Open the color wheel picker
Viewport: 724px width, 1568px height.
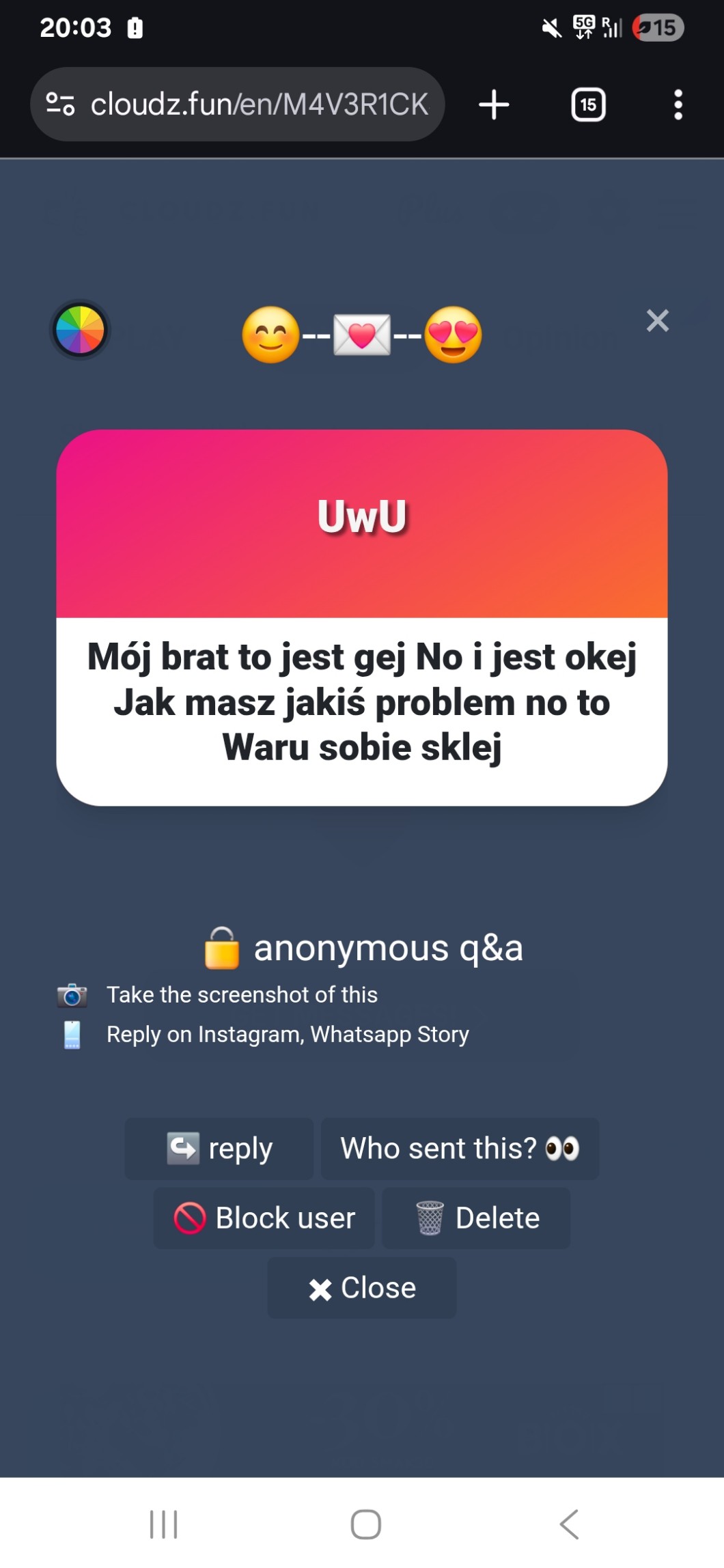[80, 331]
